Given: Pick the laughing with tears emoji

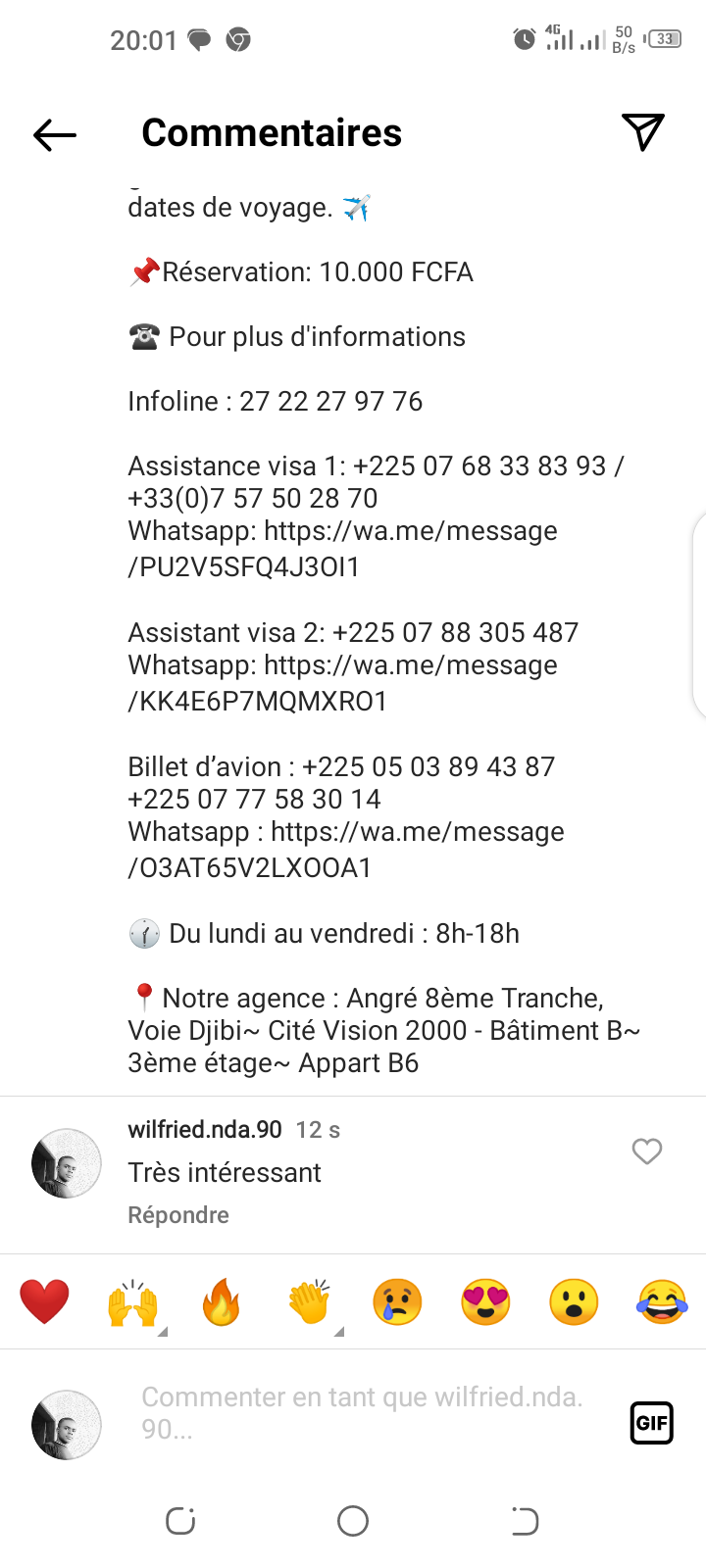Looking at the screenshot, I should pyautogui.click(x=662, y=1303).
